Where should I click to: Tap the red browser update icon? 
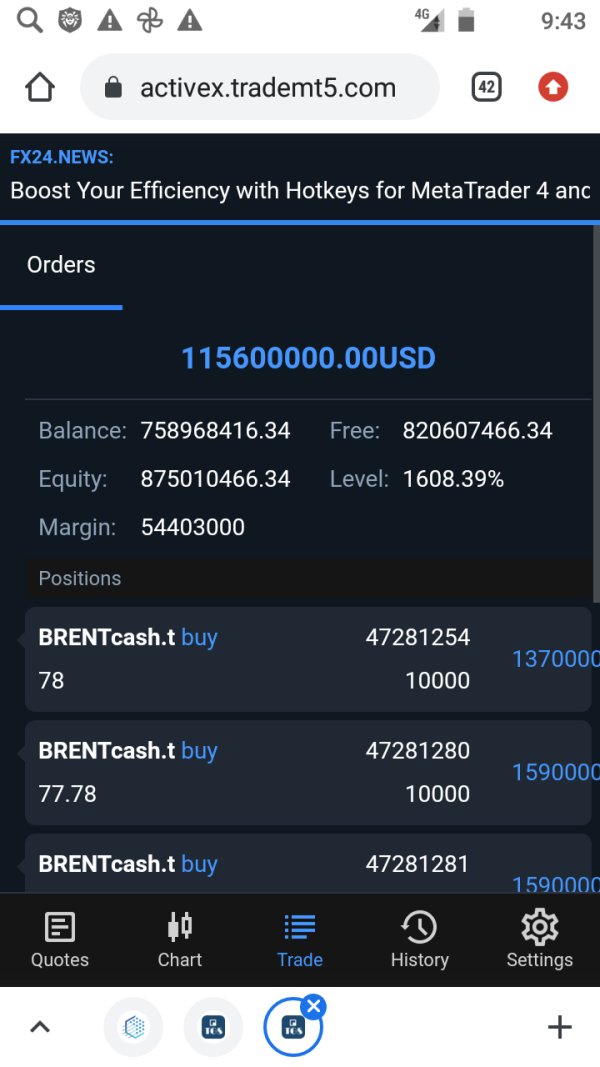pos(553,88)
